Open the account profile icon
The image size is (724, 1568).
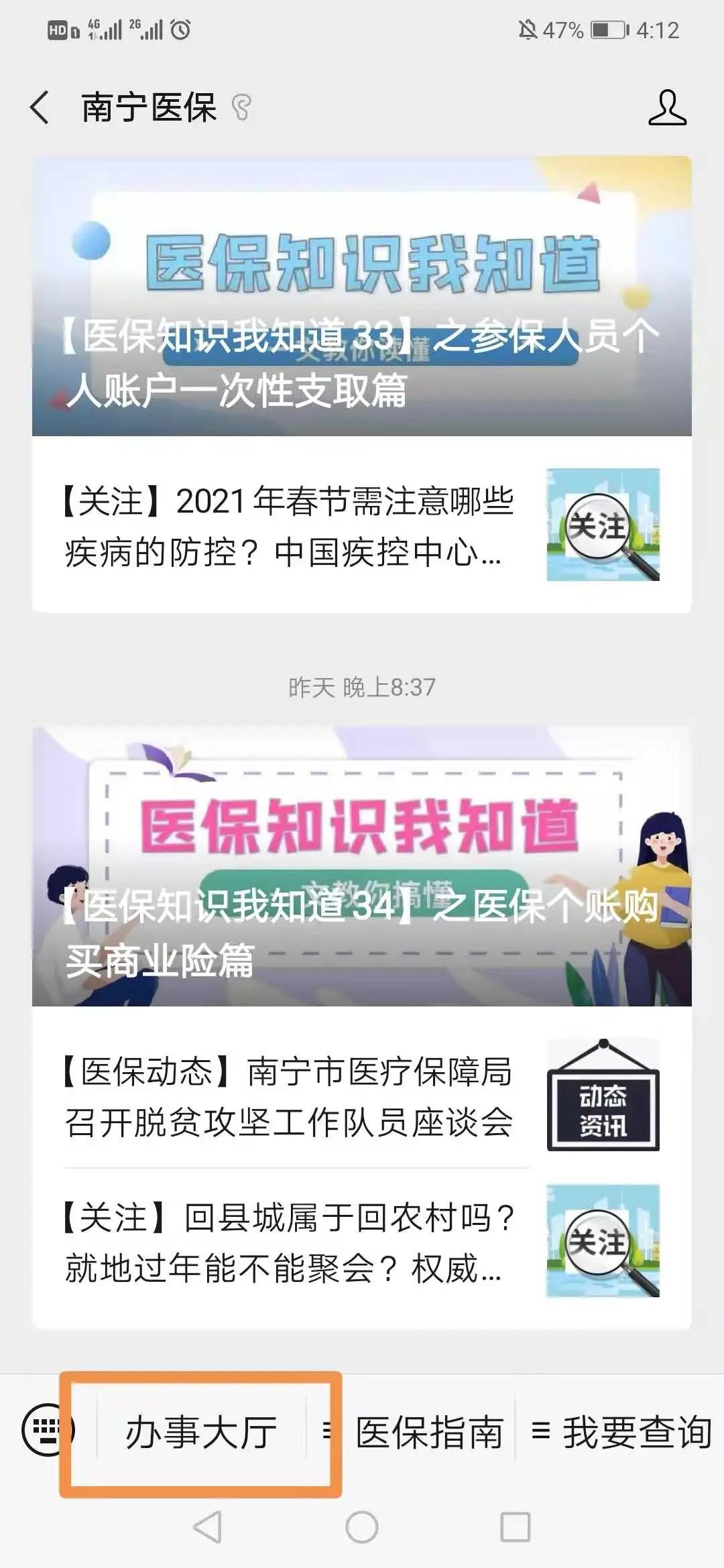(x=667, y=108)
